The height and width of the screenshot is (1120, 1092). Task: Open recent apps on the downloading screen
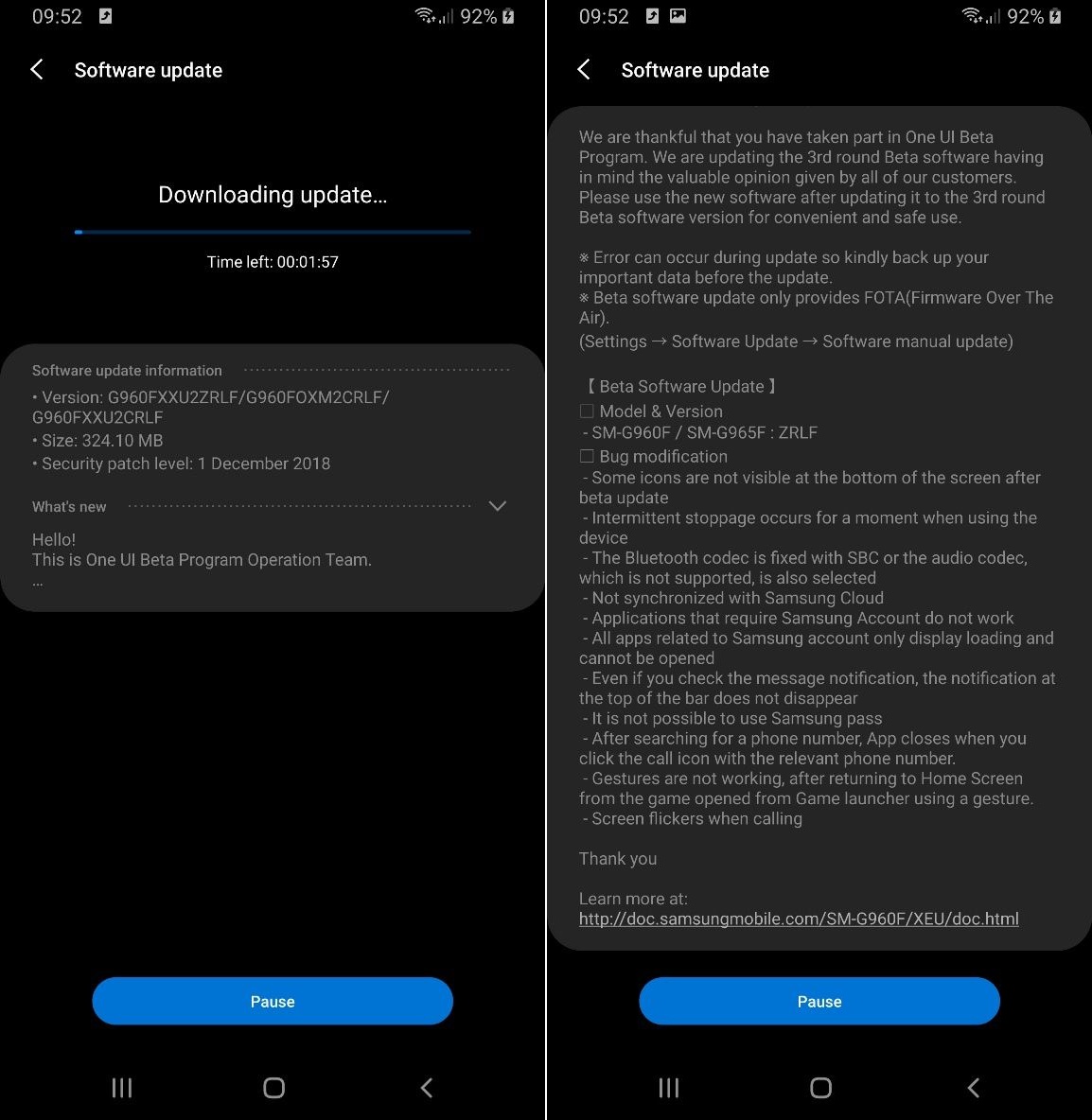122,1088
